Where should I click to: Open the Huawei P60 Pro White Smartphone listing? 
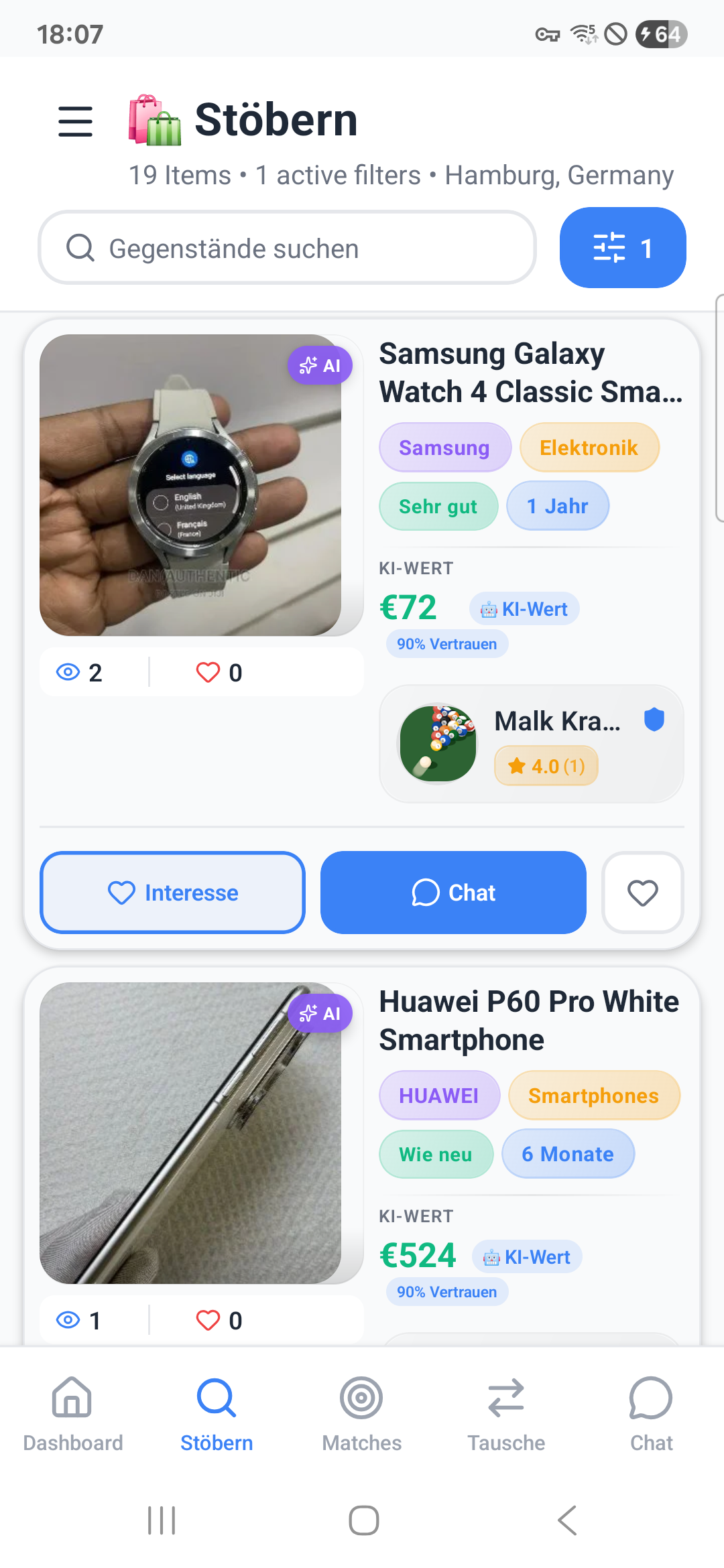click(528, 1020)
